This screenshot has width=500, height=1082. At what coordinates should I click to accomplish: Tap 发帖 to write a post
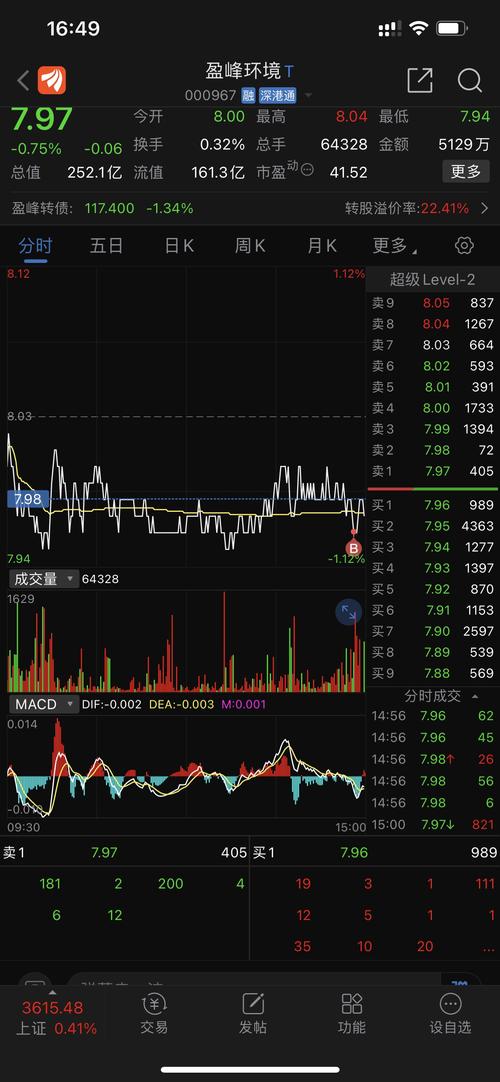253,1014
